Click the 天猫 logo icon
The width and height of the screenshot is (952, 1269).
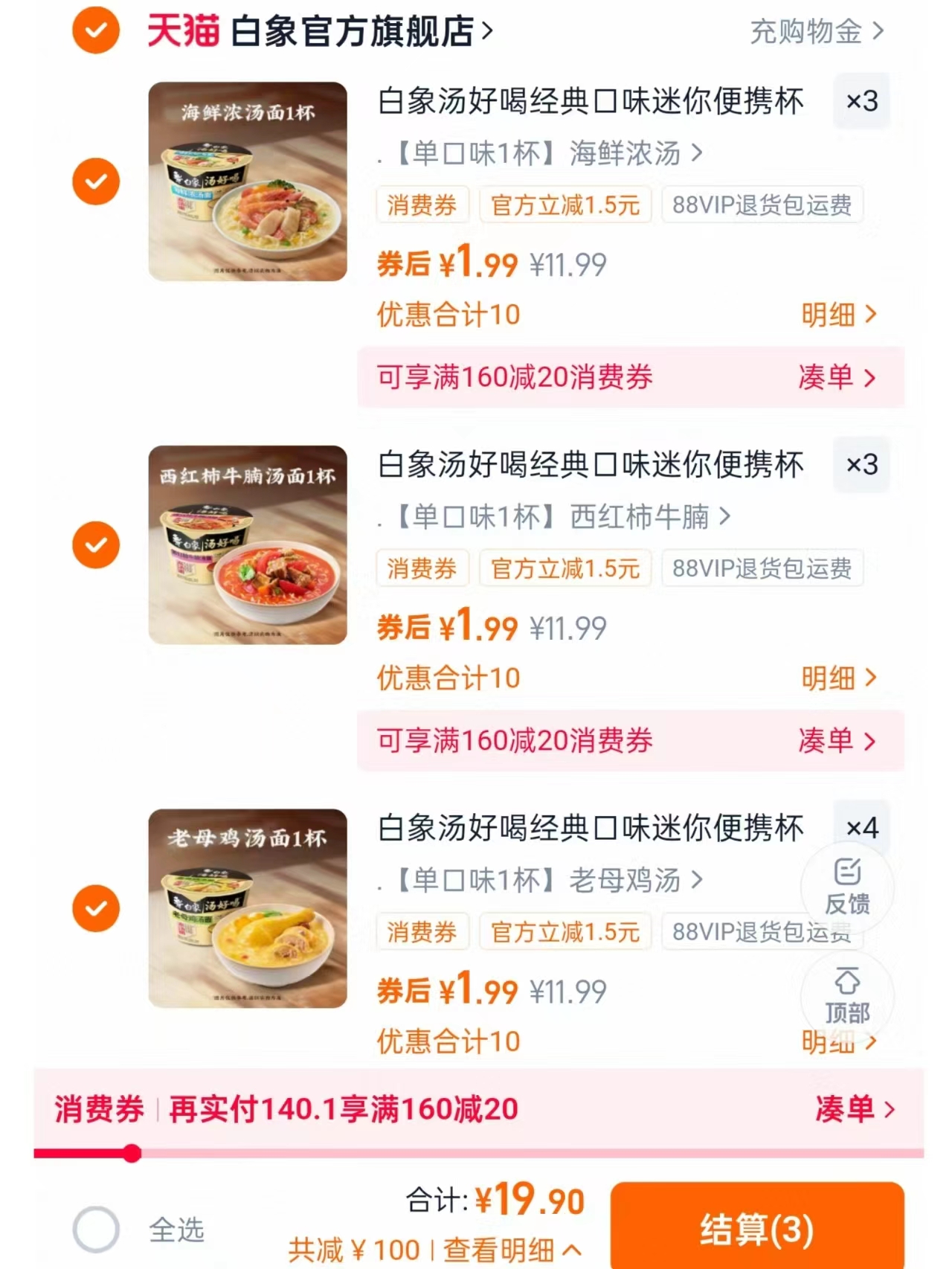181,33
